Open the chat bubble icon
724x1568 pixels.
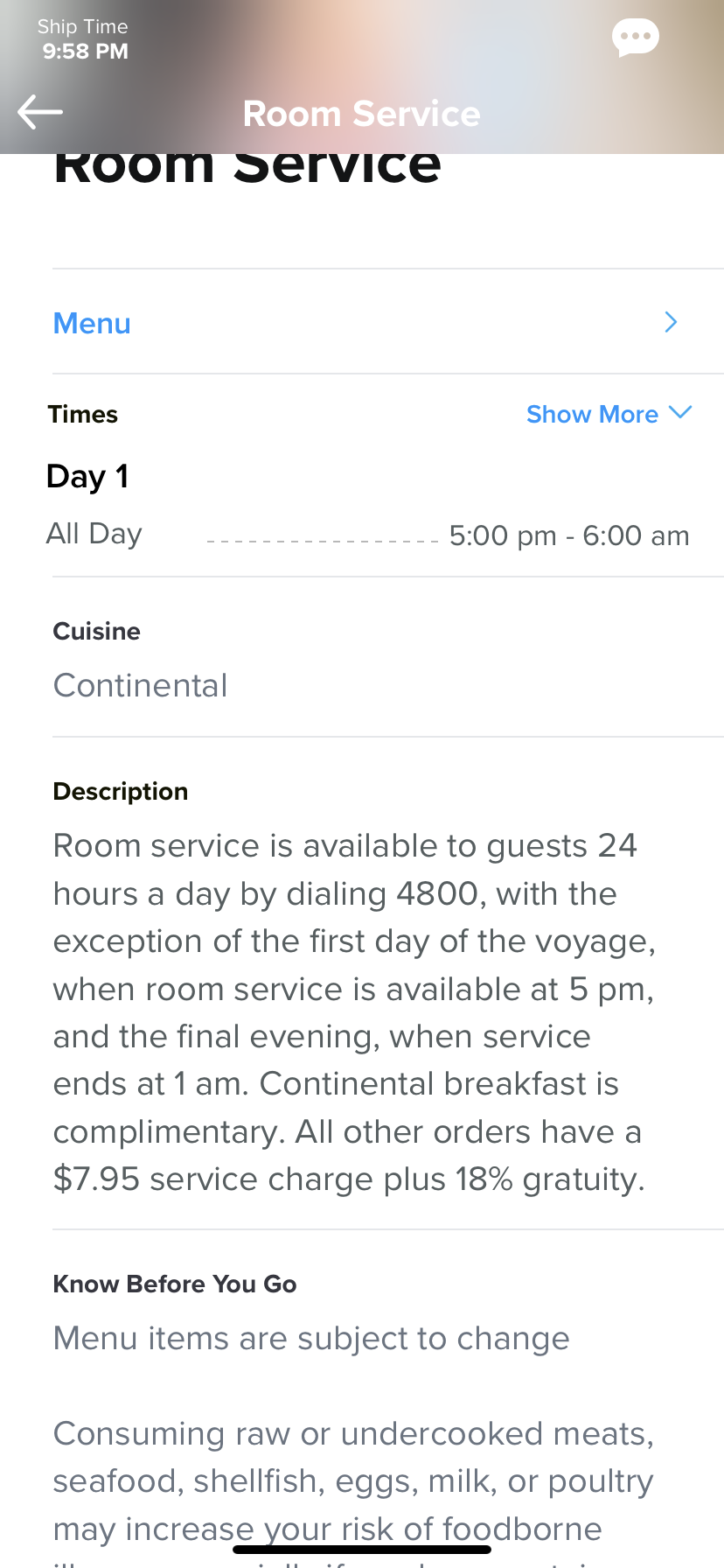tap(635, 38)
